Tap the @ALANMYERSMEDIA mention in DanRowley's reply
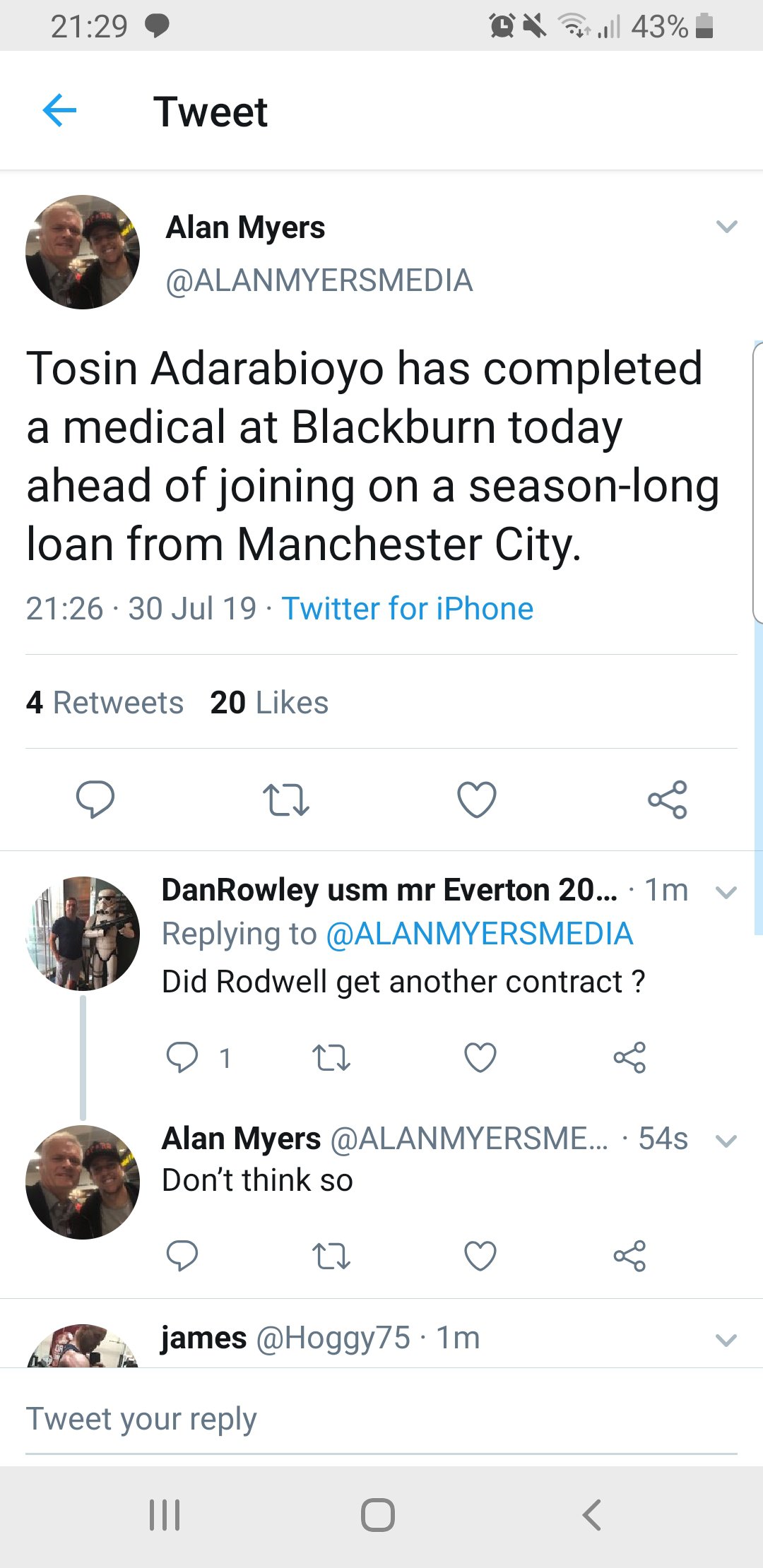Viewport: 763px width, 1568px height. pos(479,934)
